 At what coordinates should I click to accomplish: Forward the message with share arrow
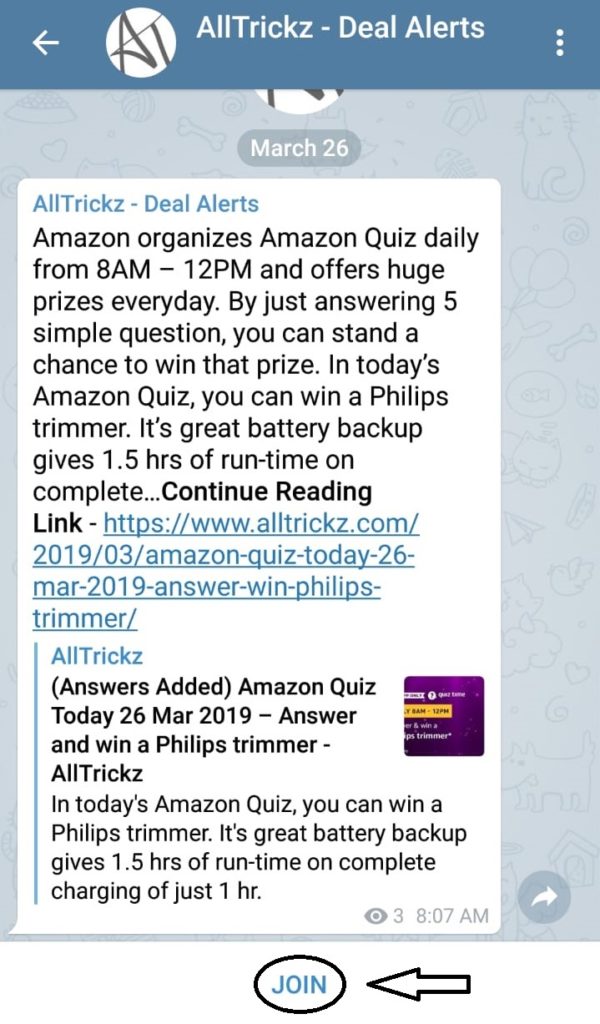click(544, 899)
